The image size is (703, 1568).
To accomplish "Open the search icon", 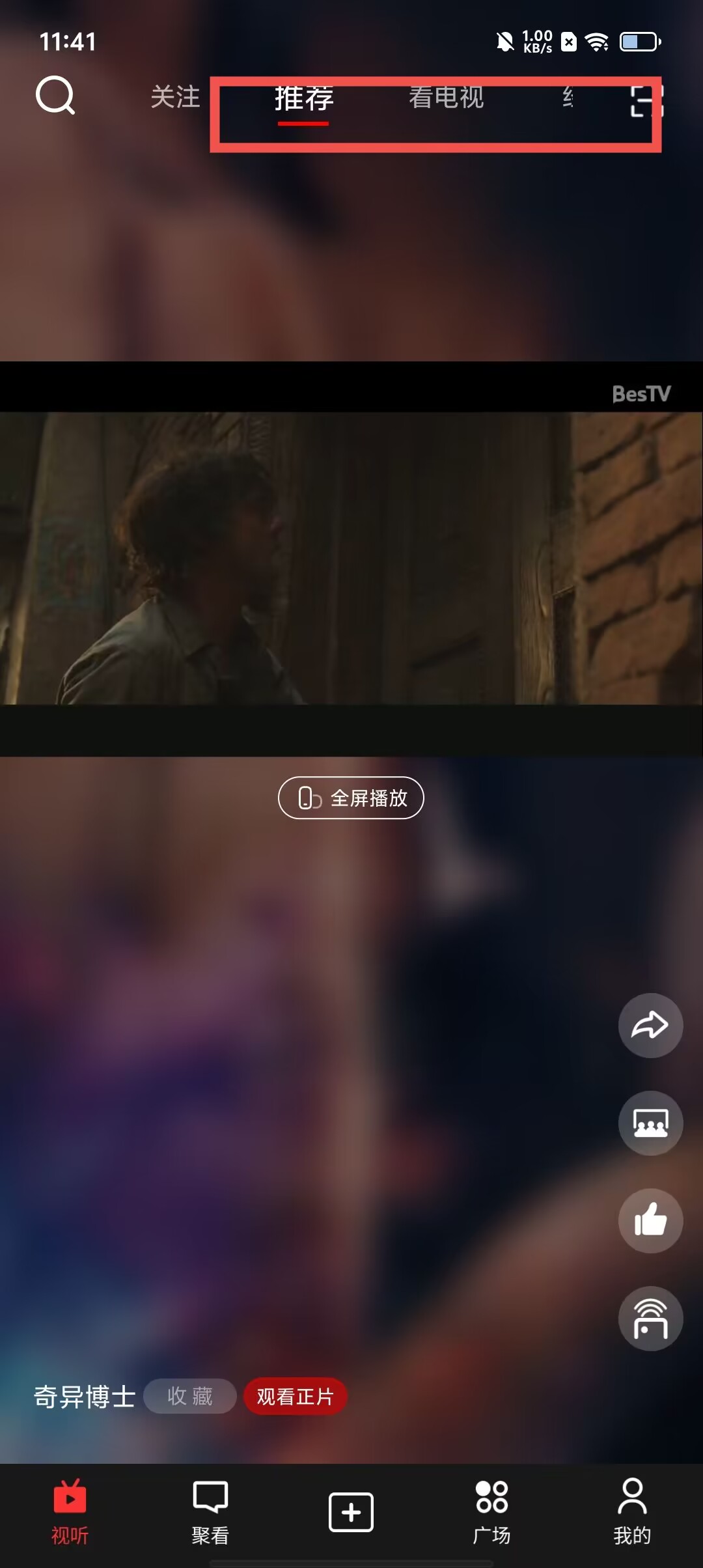I will [x=55, y=96].
